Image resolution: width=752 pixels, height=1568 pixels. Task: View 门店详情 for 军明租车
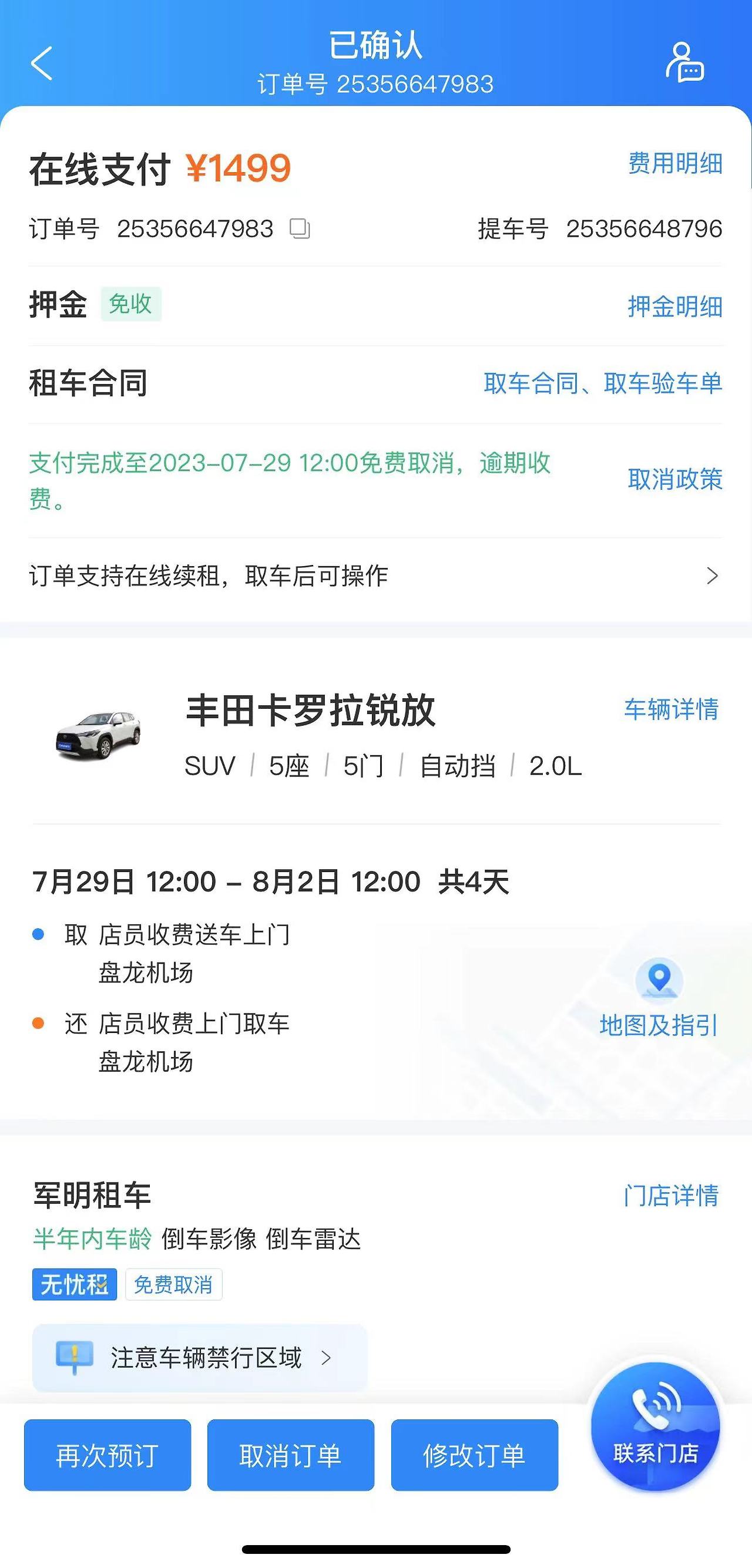click(x=671, y=1196)
